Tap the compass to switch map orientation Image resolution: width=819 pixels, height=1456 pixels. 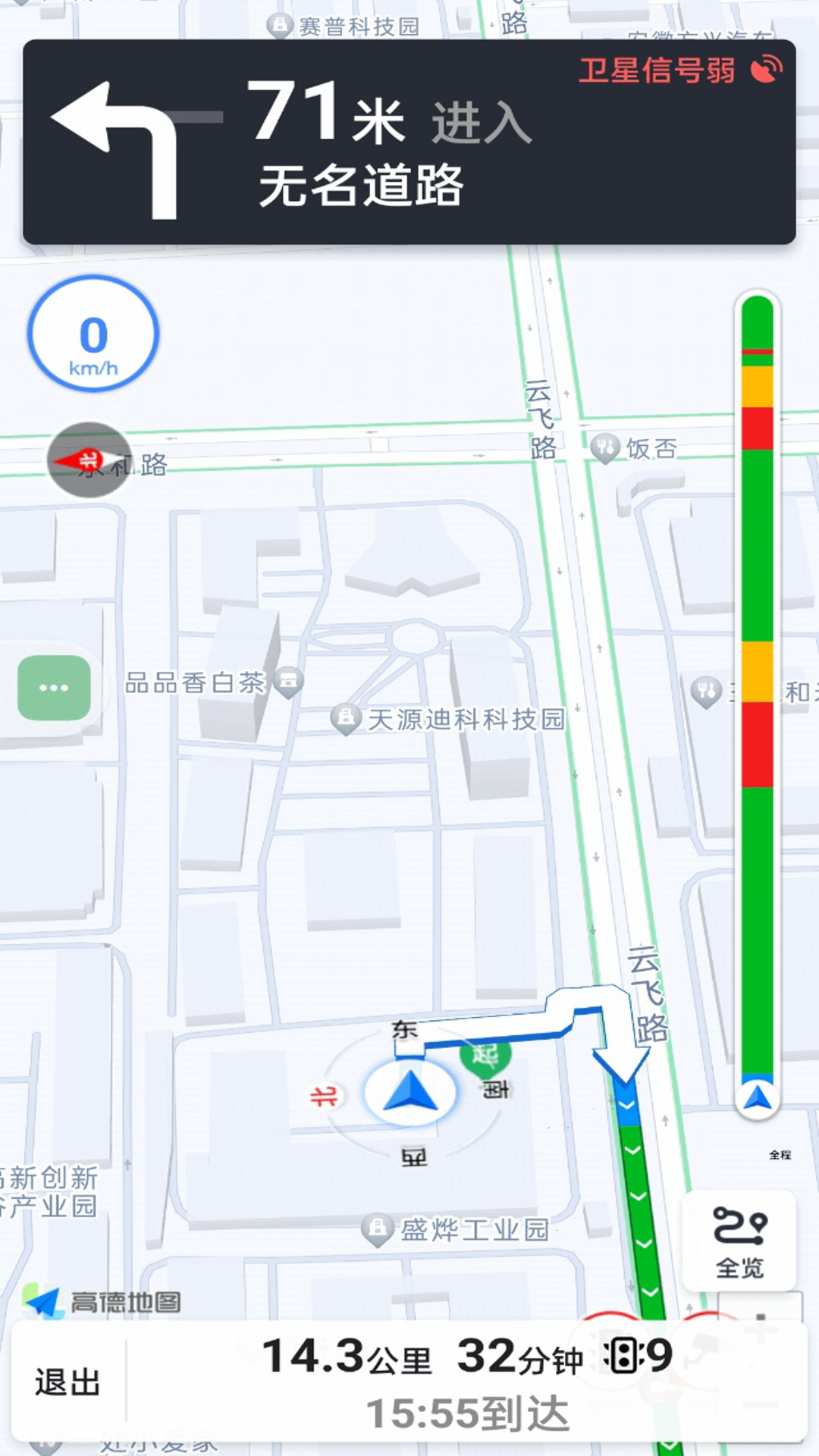pyautogui.click(x=89, y=460)
